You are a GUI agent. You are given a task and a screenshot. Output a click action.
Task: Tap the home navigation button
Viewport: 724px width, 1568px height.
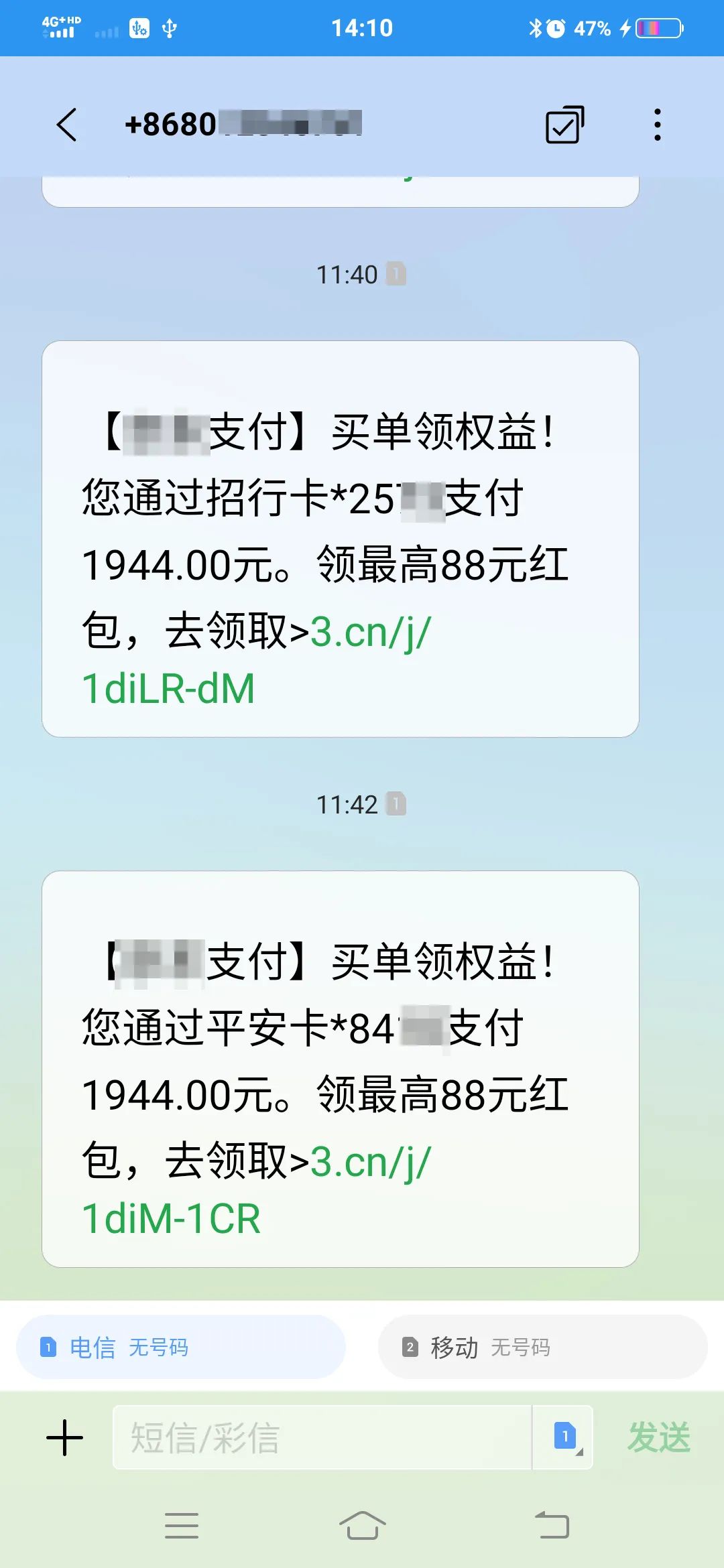click(x=362, y=1524)
